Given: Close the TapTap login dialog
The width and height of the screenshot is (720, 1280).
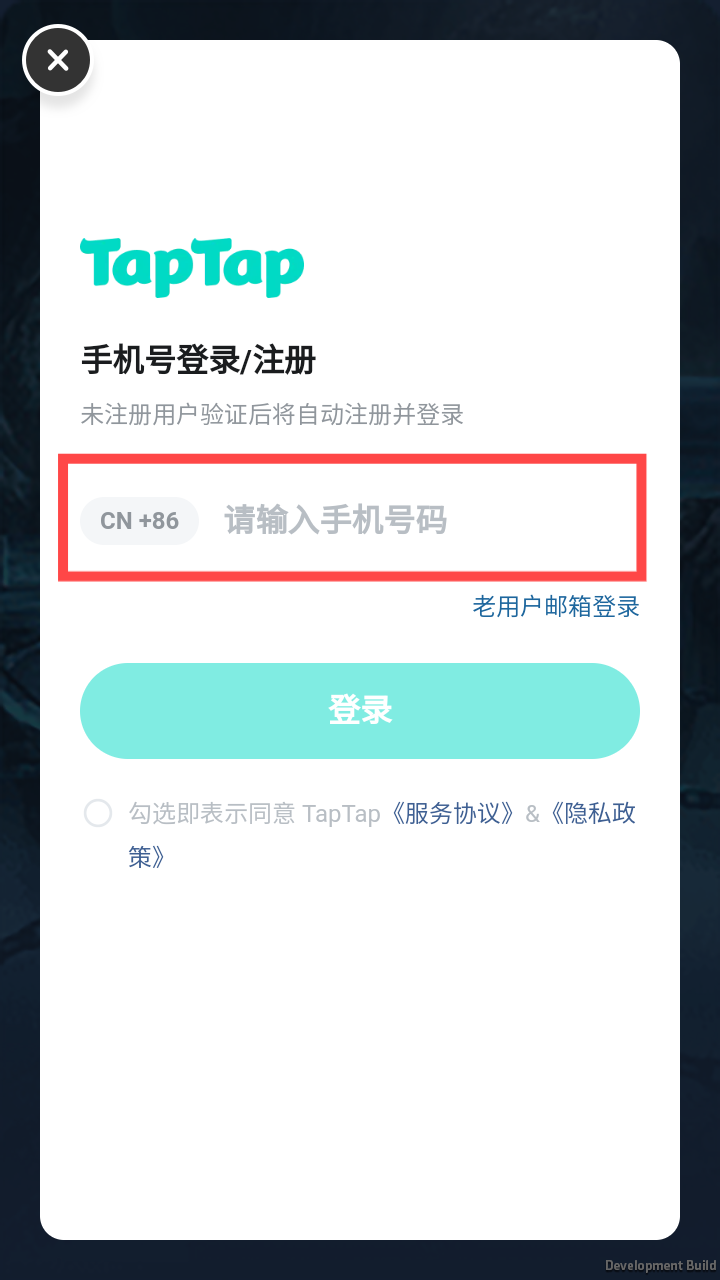Looking at the screenshot, I should tap(57, 60).
